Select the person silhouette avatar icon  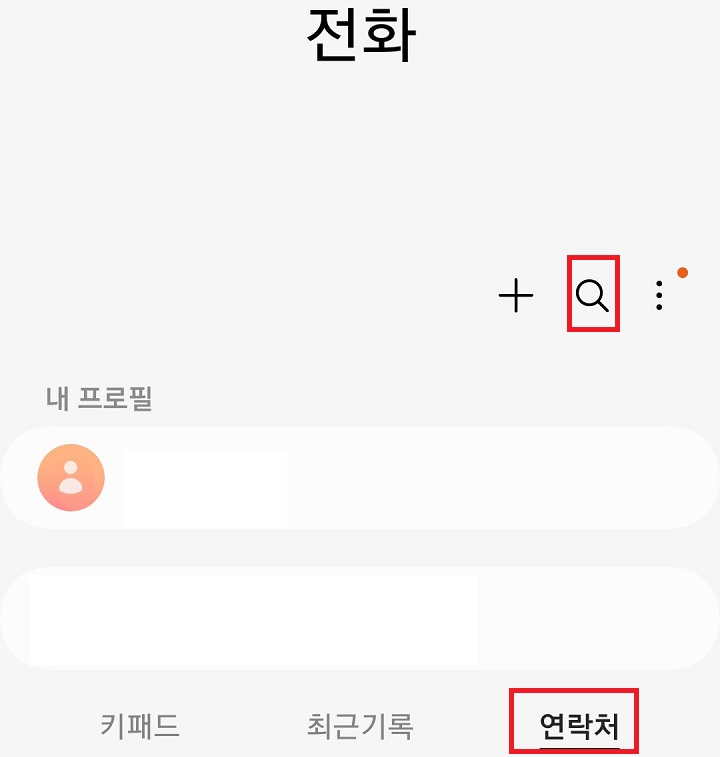[x=70, y=477]
